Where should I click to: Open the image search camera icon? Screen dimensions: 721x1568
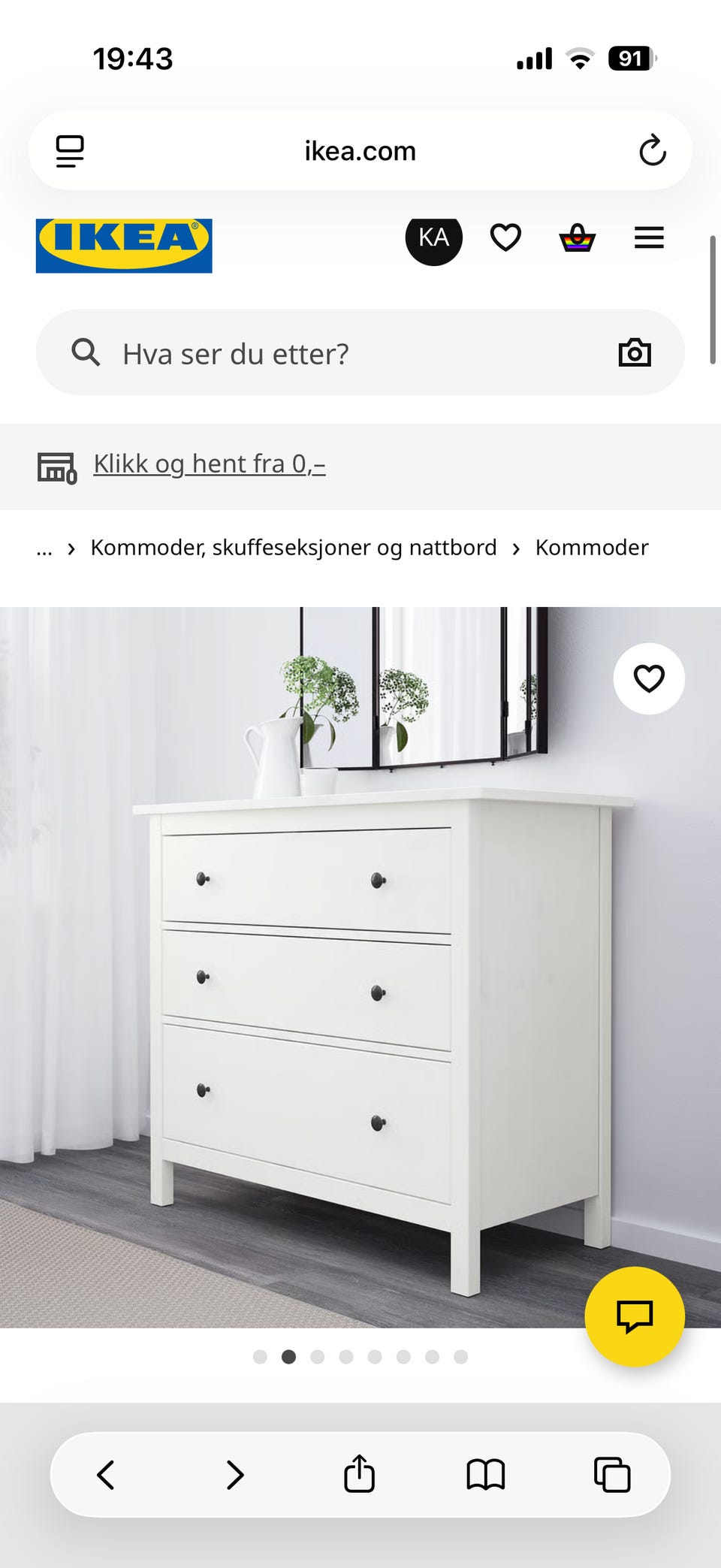tap(635, 352)
